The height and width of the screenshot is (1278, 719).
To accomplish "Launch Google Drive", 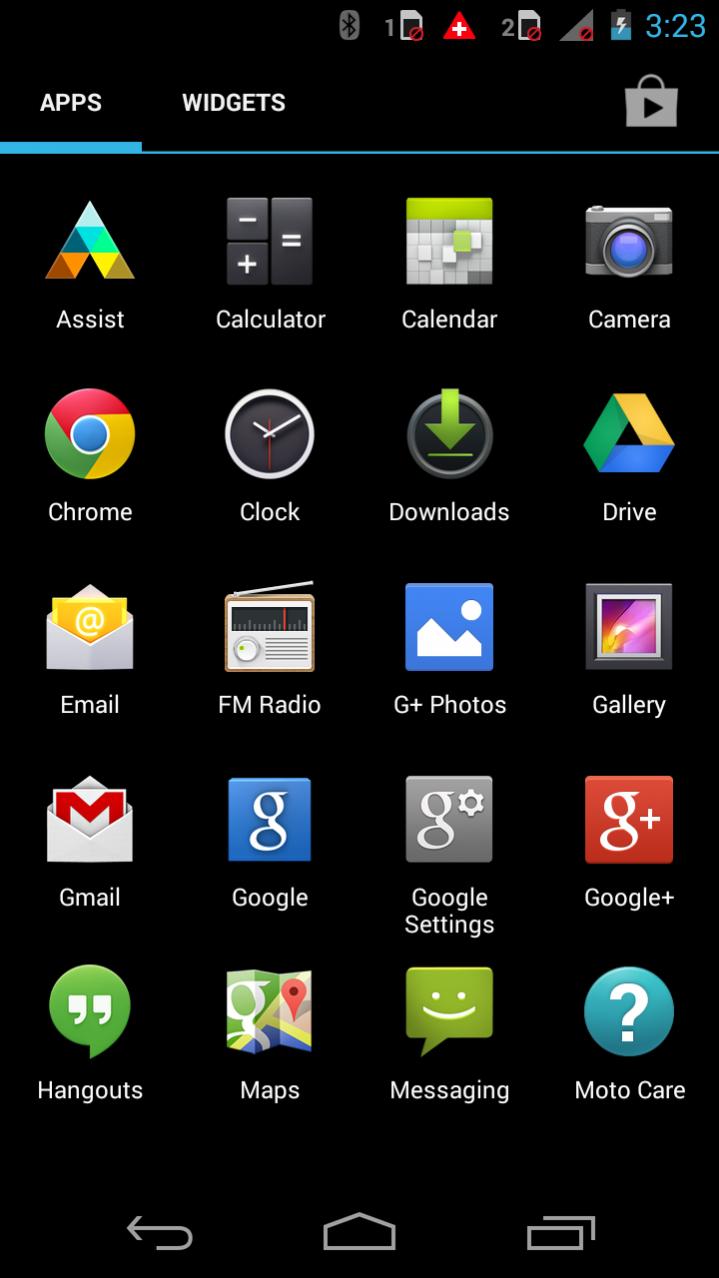I will (629, 434).
